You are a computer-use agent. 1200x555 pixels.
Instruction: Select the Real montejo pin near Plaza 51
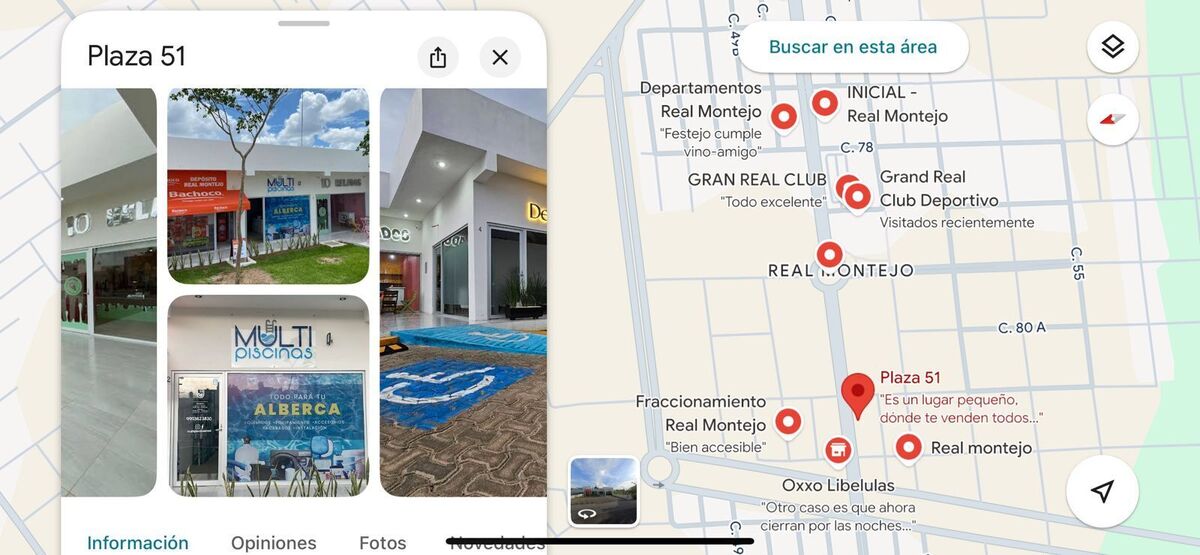908,447
